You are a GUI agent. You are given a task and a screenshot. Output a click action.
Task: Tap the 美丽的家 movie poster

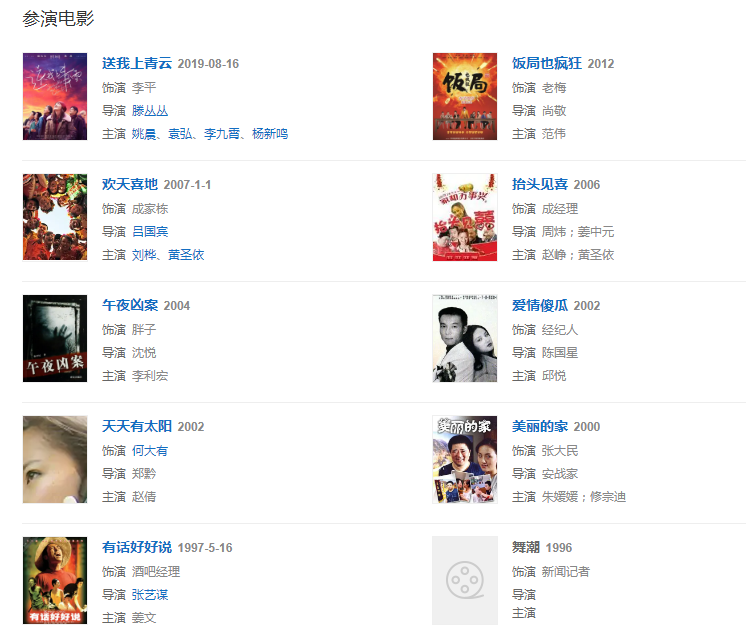pyautogui.click(x=464, y=459)
